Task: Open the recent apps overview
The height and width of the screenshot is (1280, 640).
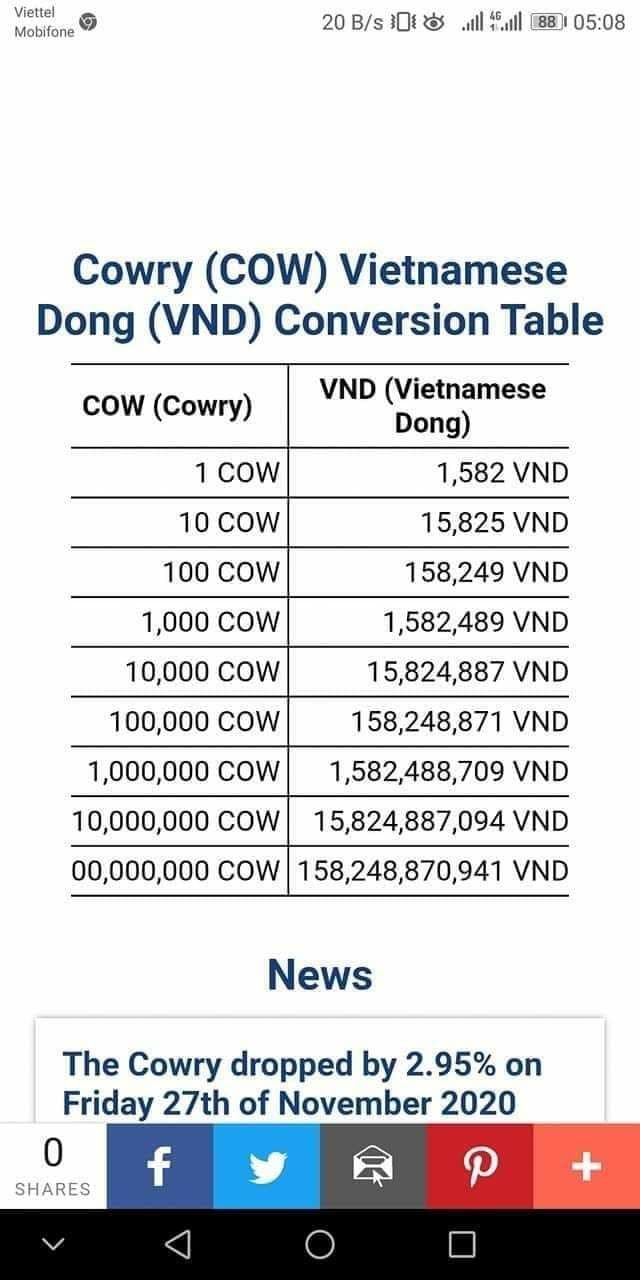Action: coord(462,1244)
